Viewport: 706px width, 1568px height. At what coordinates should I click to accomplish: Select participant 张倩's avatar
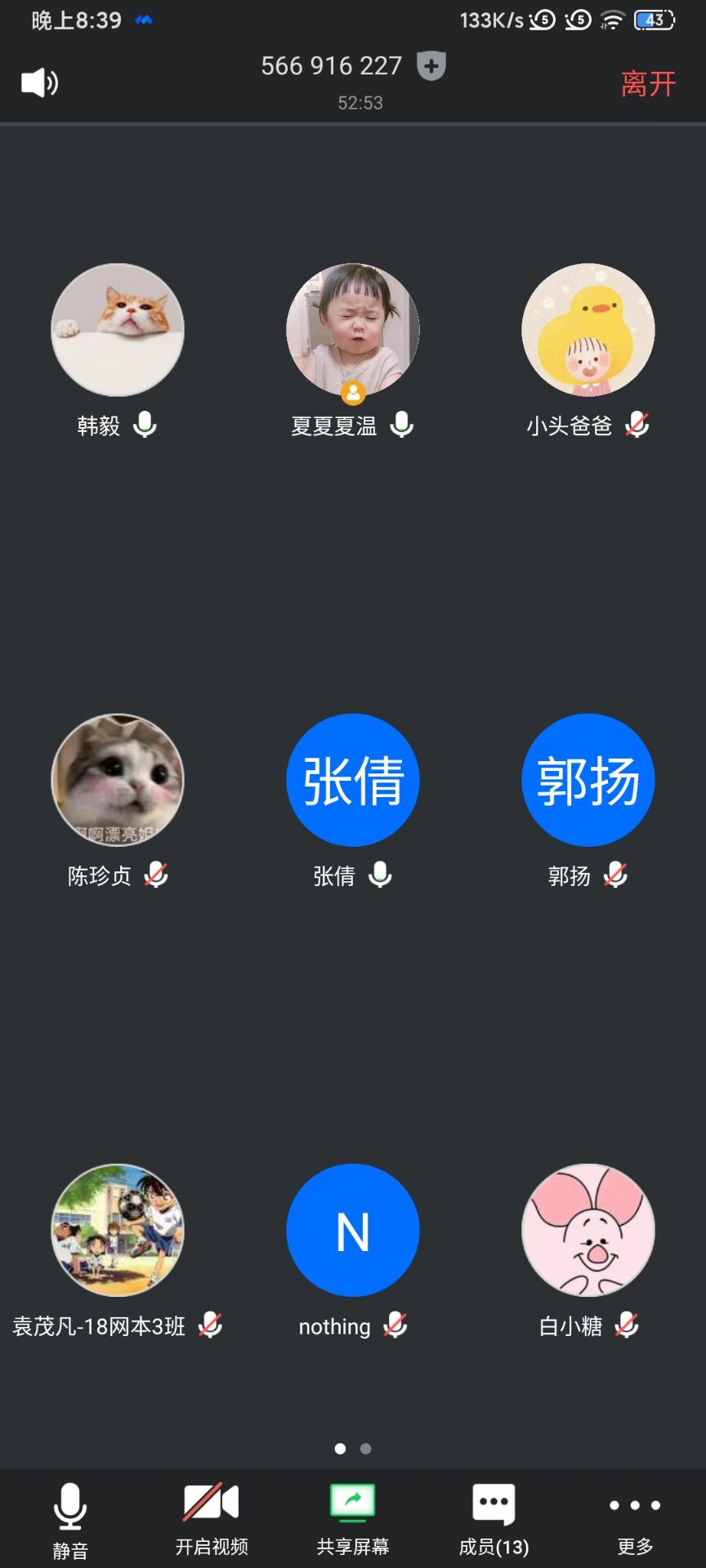coord(353,780)
